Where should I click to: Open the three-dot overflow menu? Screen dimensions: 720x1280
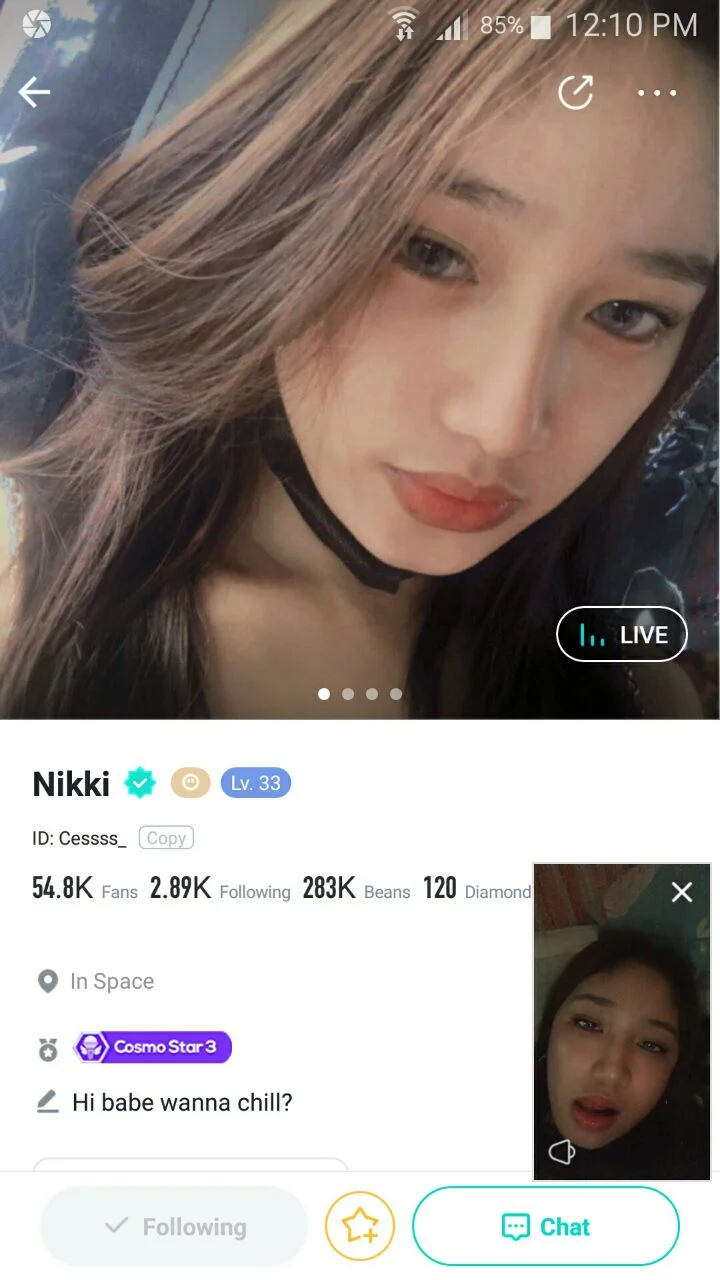point(657,93)
